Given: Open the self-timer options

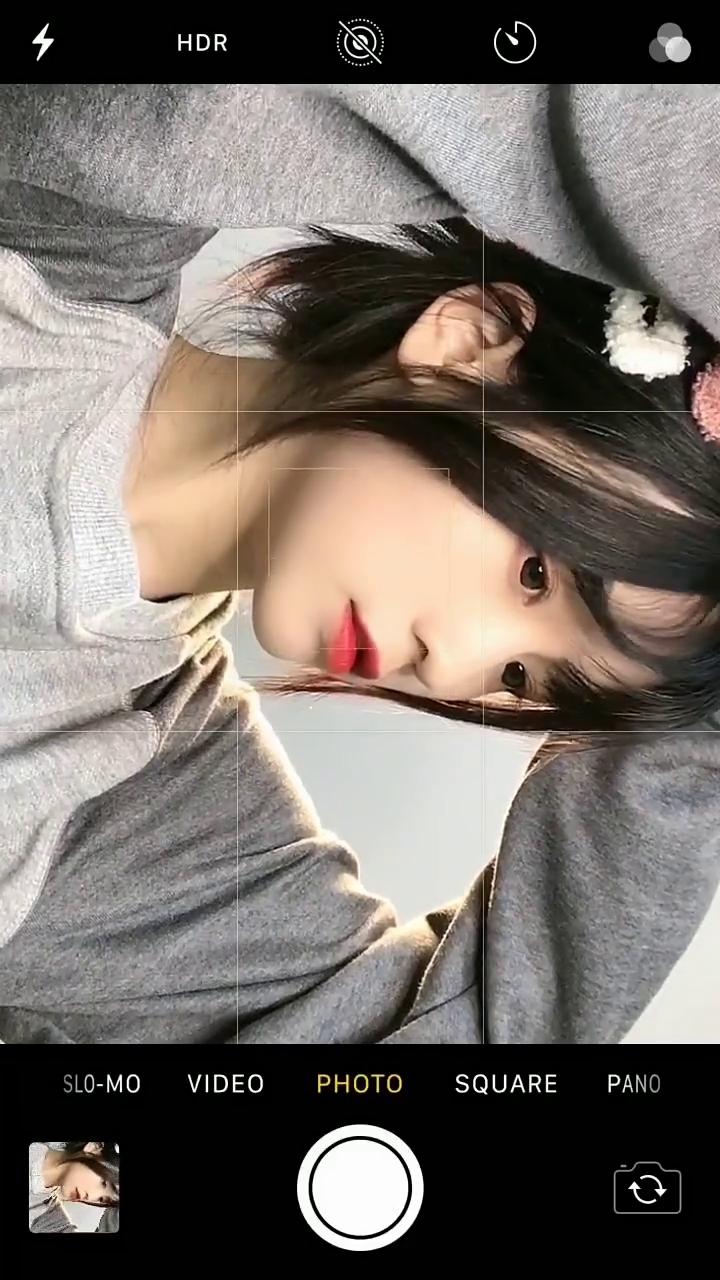Looking at the screenshot, I should [515, 43].
